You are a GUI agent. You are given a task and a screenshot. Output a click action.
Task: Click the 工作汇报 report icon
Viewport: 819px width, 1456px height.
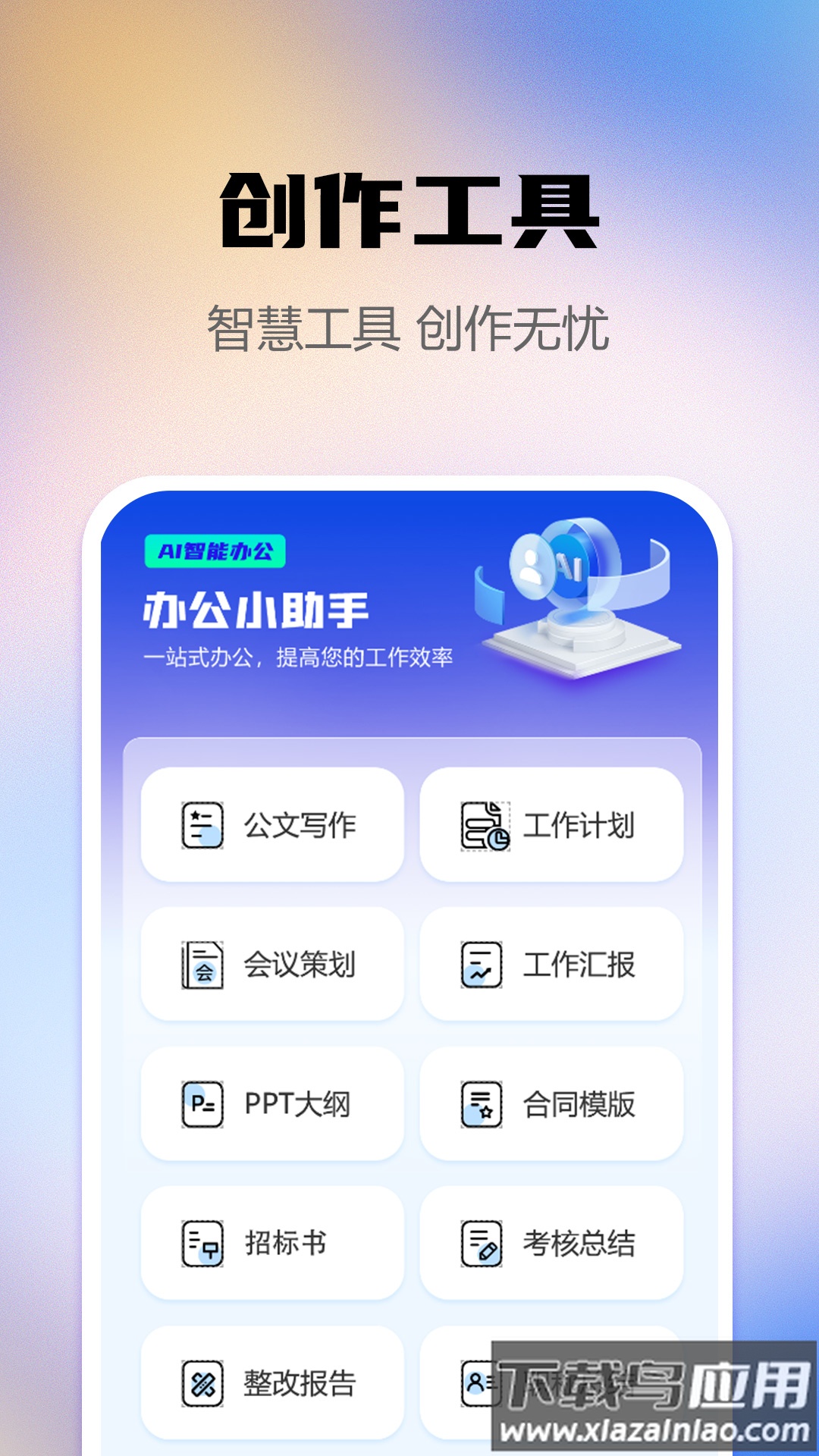(483, 963)
